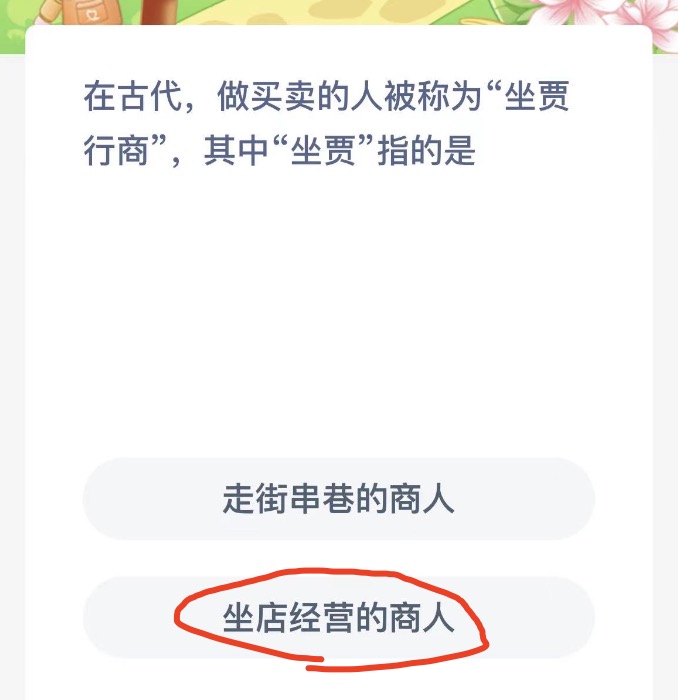Choose the answer 坐店经营的商人
Image resolution: width=678 pixels, height=700 pixels.
coord(338,618)
